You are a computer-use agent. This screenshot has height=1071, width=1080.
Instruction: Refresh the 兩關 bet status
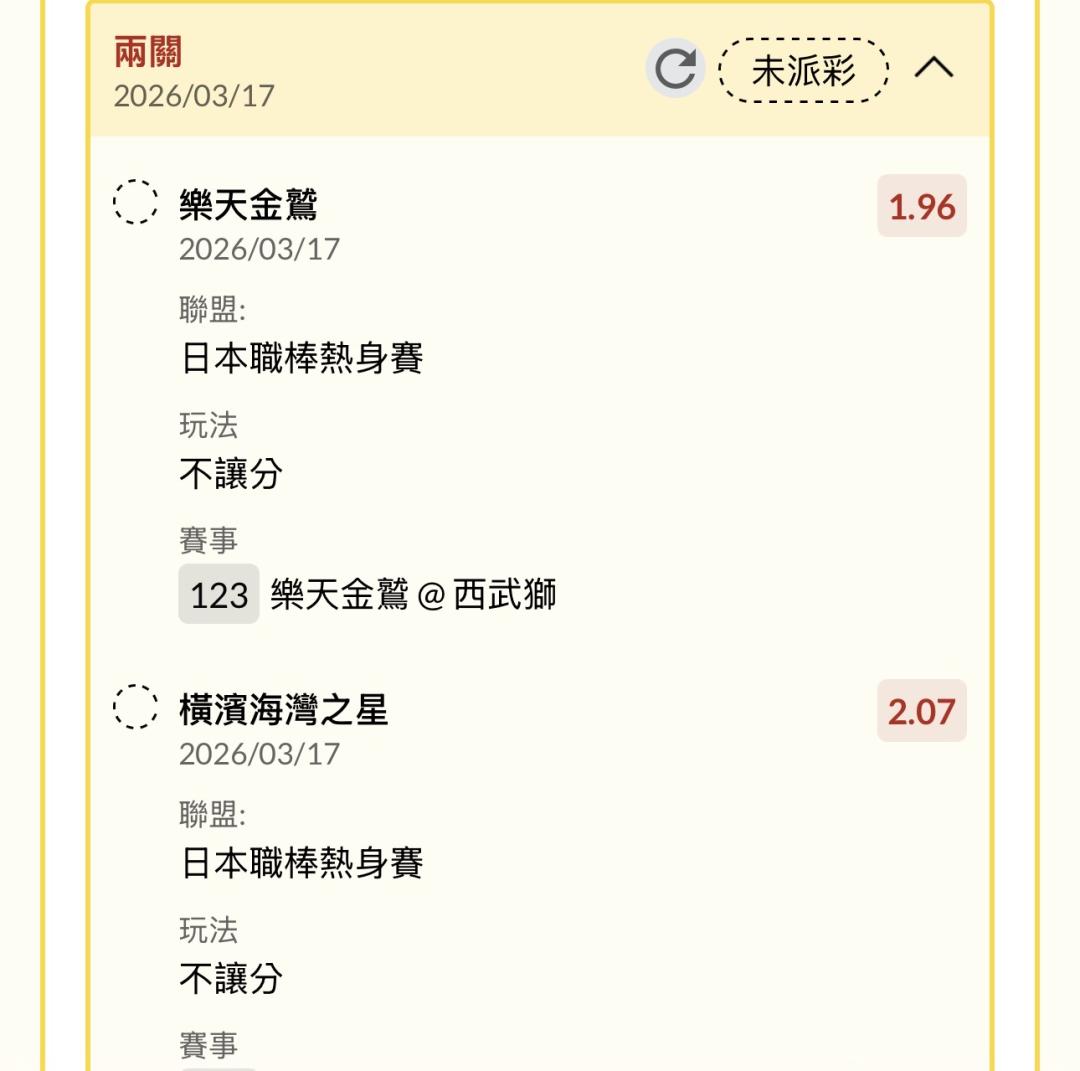click(x=675, y=68)
